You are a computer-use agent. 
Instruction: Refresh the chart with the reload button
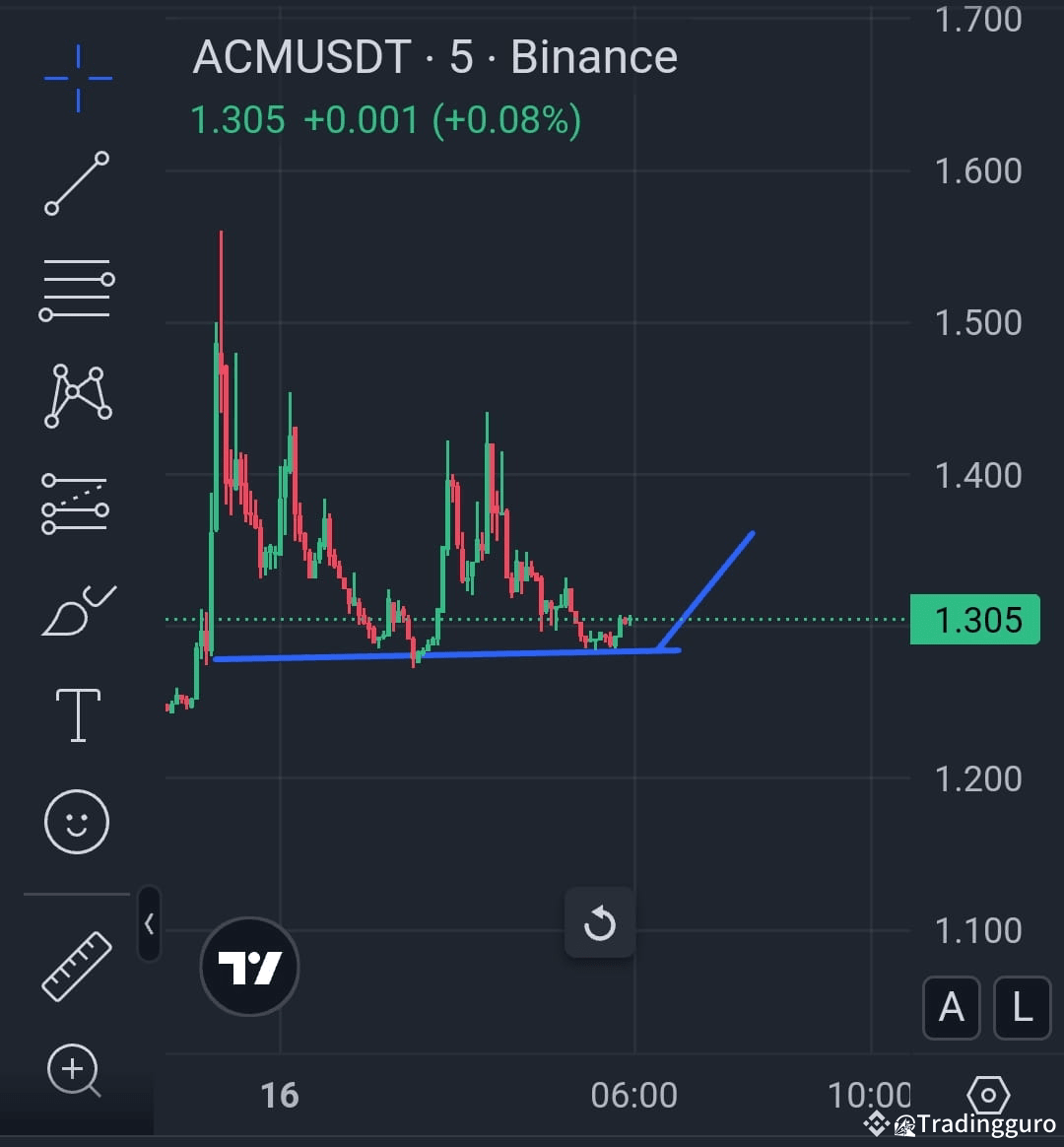tap(599, 923)
